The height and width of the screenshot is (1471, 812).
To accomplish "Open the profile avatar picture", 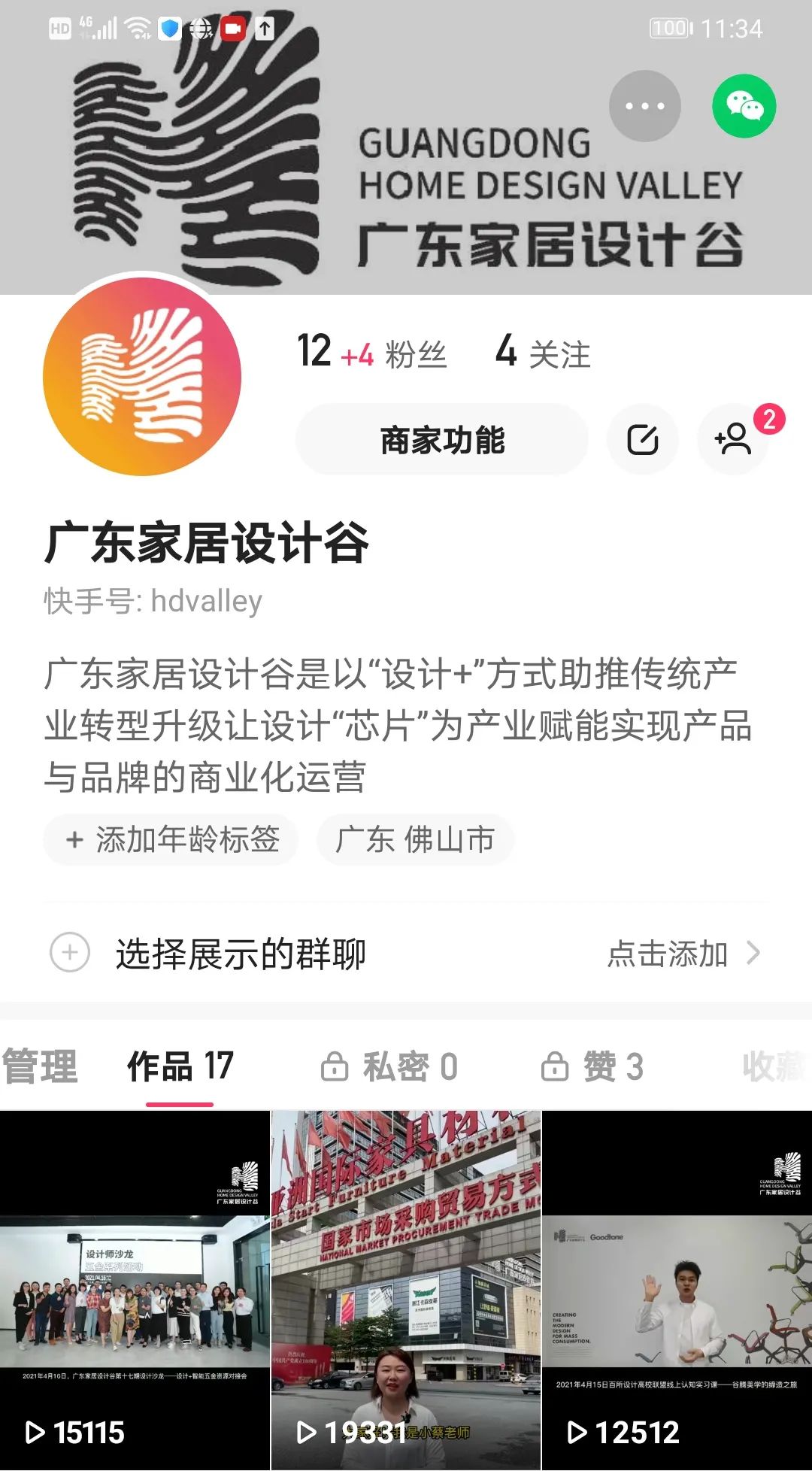I will click(x=142, y=376).
